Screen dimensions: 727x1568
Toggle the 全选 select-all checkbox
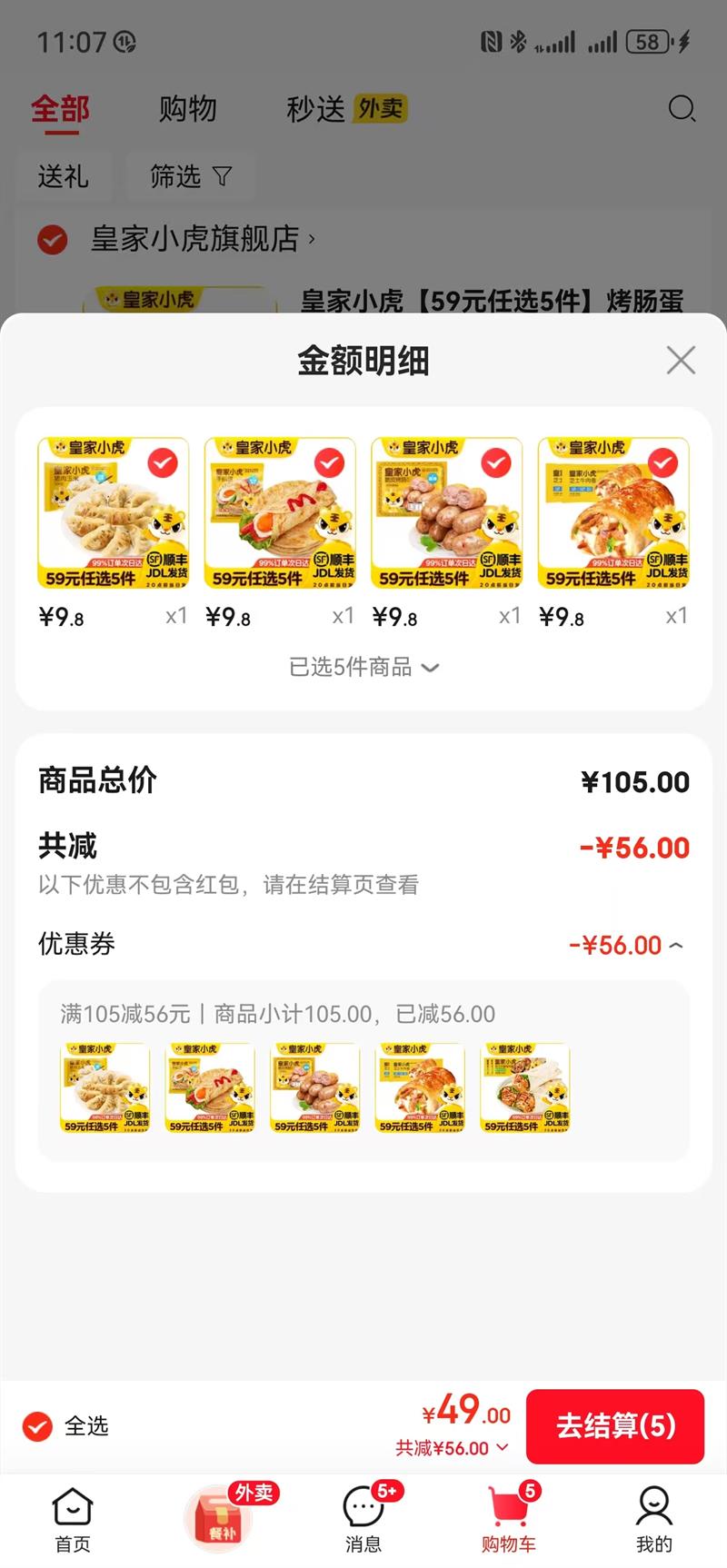tap(36, 1426)
